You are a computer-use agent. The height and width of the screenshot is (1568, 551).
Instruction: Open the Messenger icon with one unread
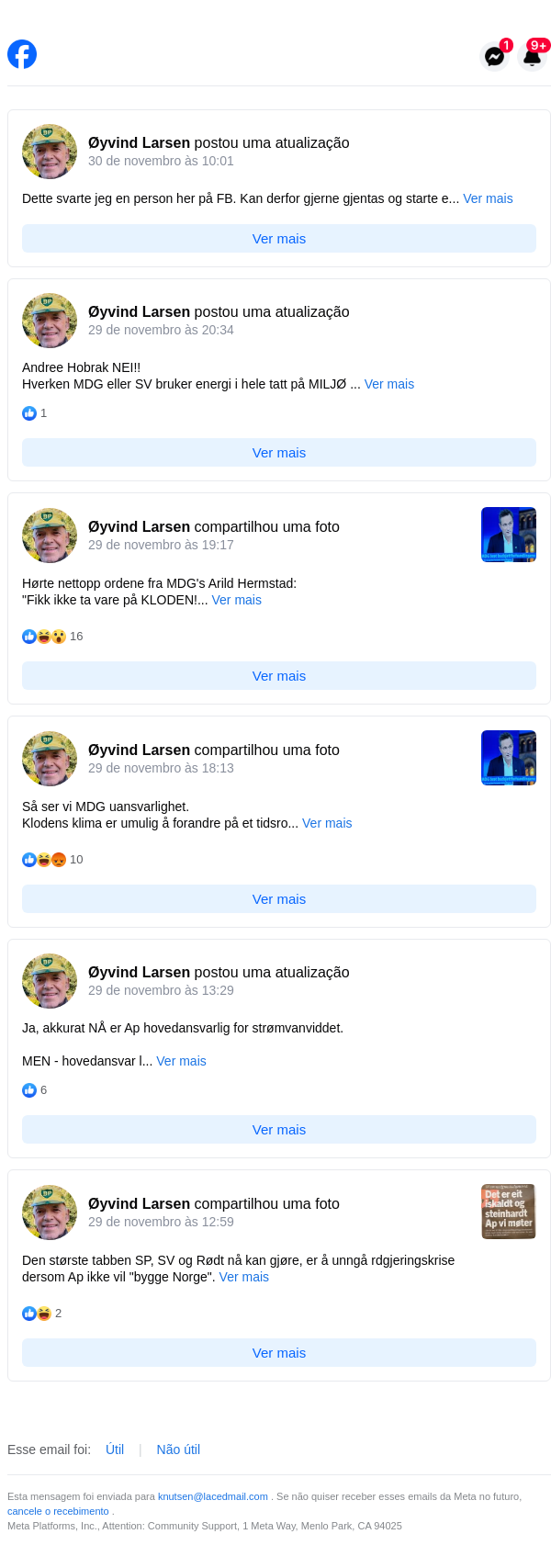tap(494, 56)
